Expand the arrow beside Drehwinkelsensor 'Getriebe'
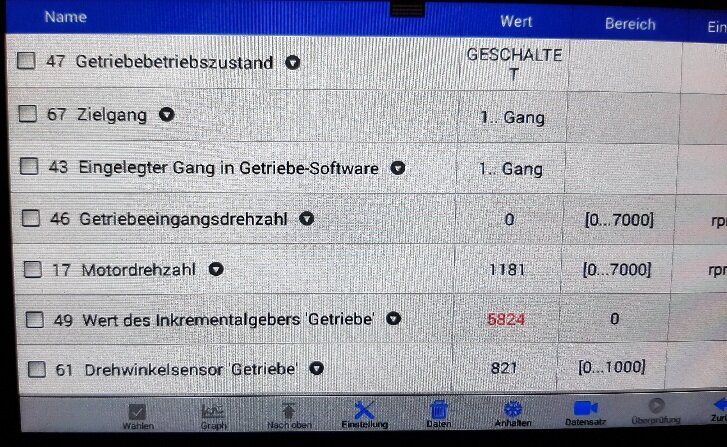Screen dimensions: 727x447 pyautogui.click(x=317, y=369)
